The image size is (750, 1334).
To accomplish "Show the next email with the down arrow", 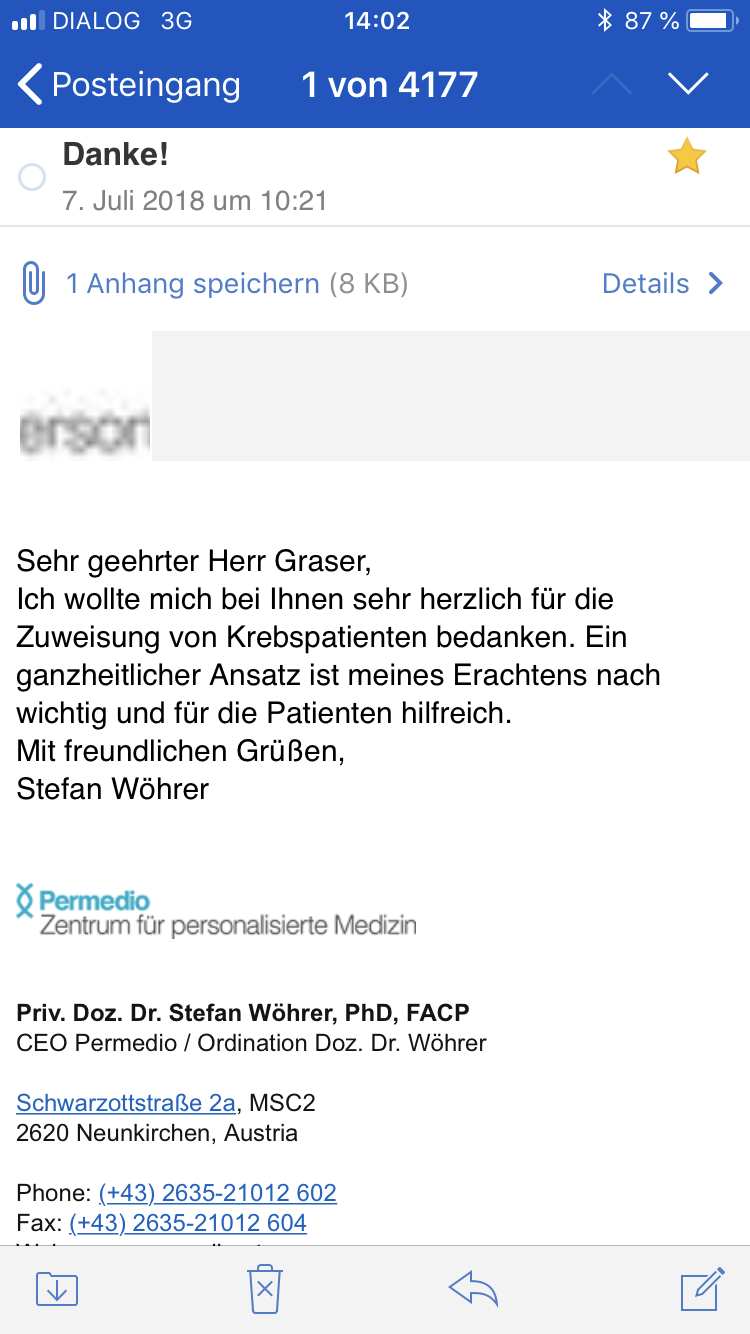I will point(688,84).
